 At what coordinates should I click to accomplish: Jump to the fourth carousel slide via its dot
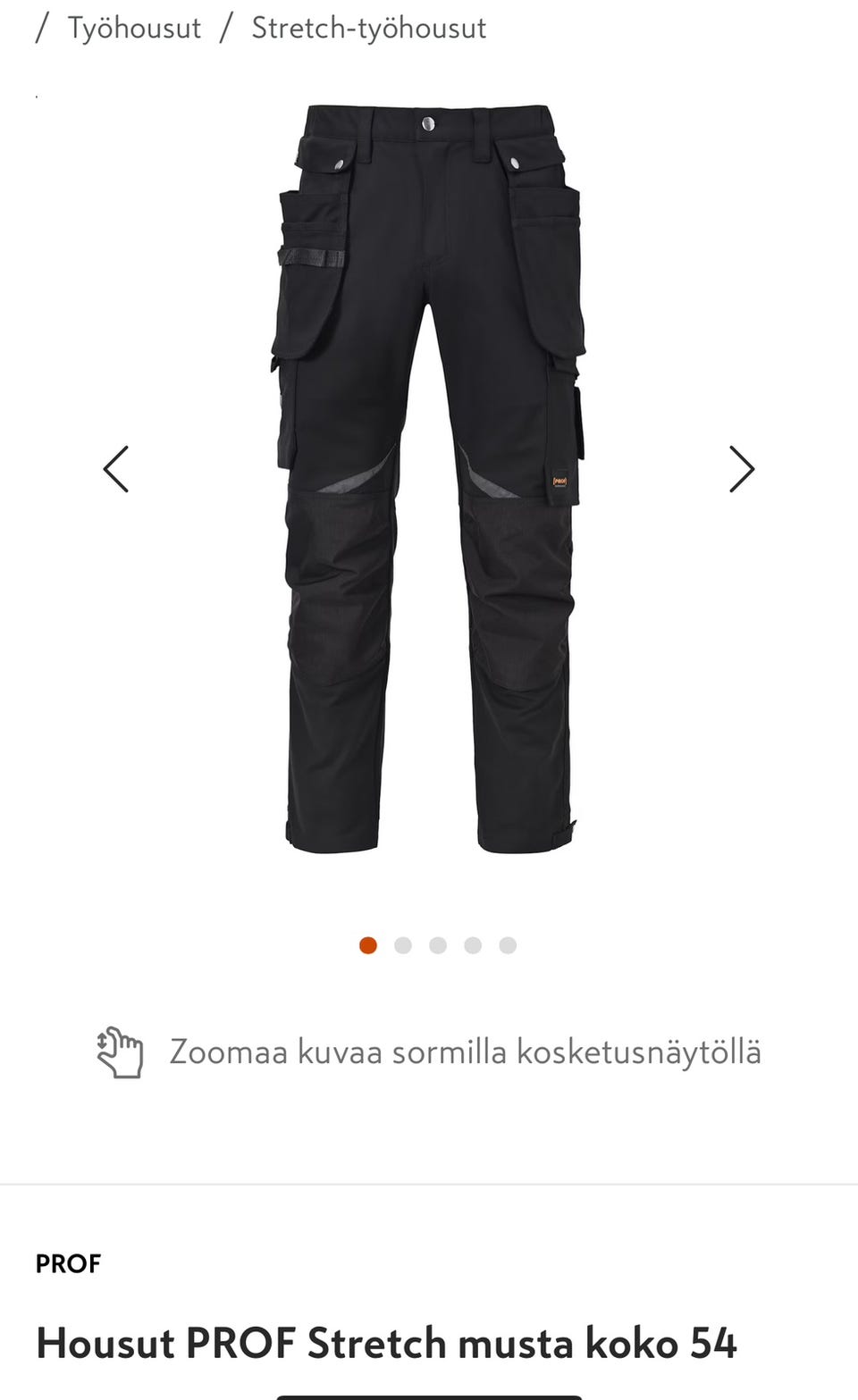(x=472, y=944)
